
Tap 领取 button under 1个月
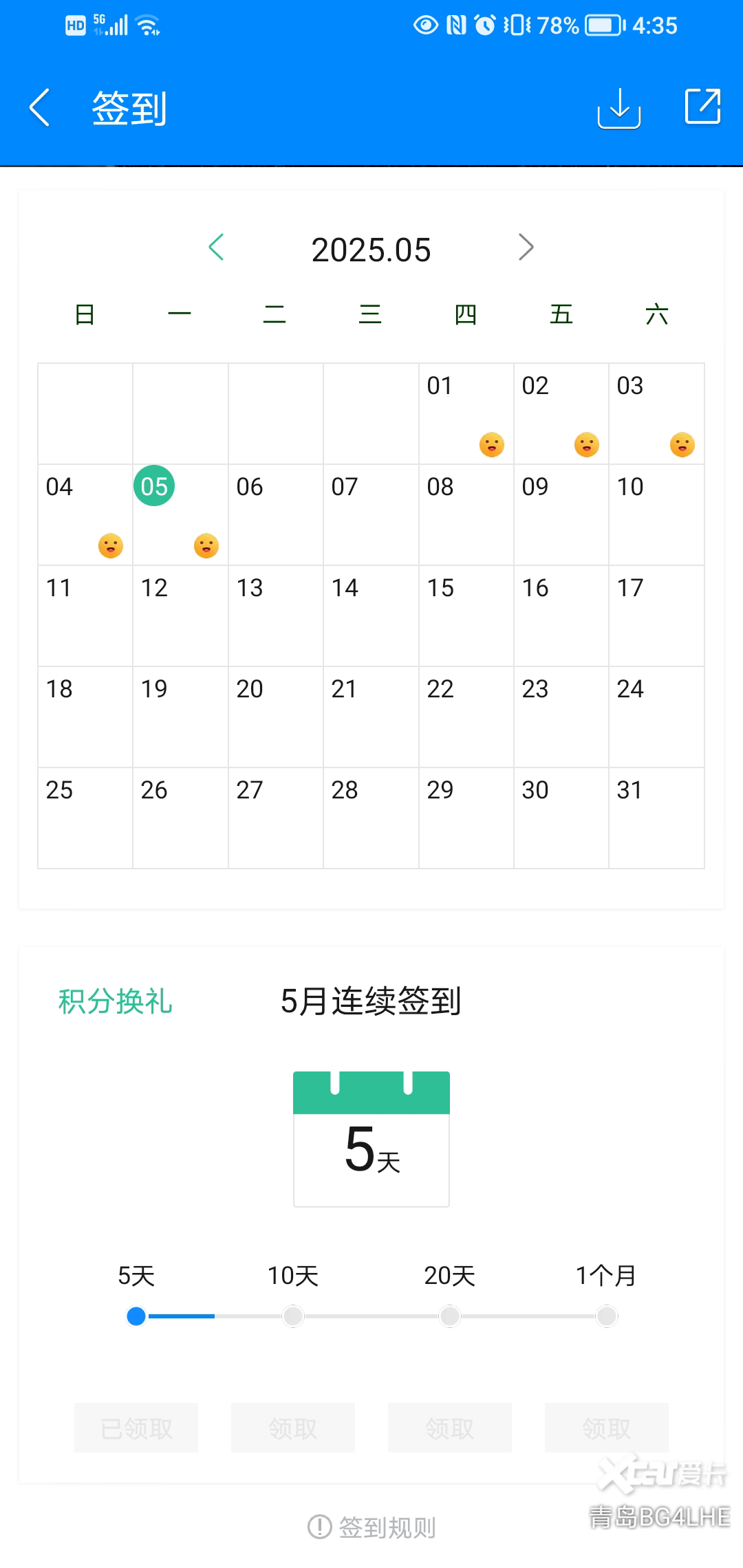(x=606, y=1428)
